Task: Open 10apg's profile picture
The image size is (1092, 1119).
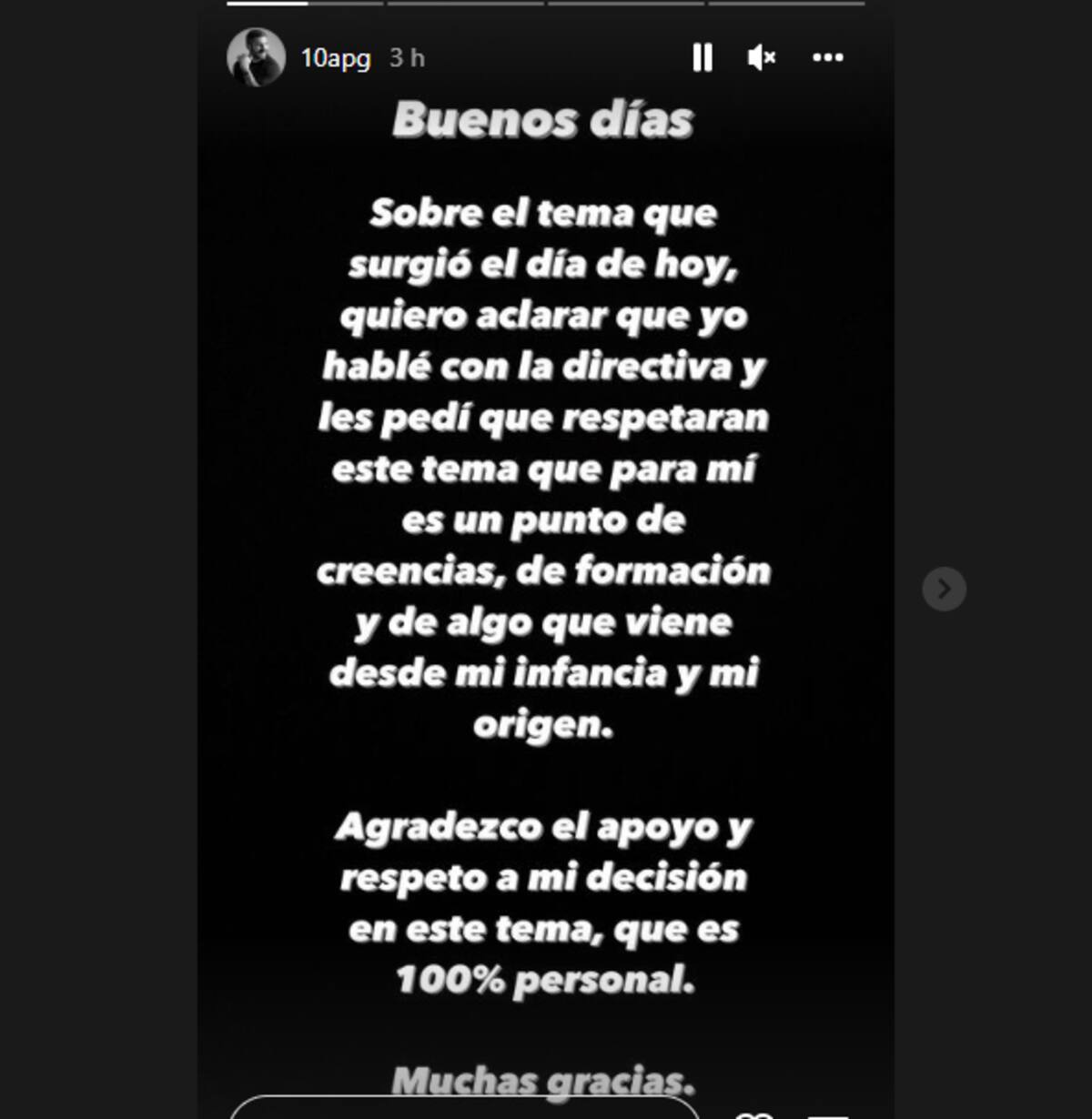Action: [x=256, y=57]
